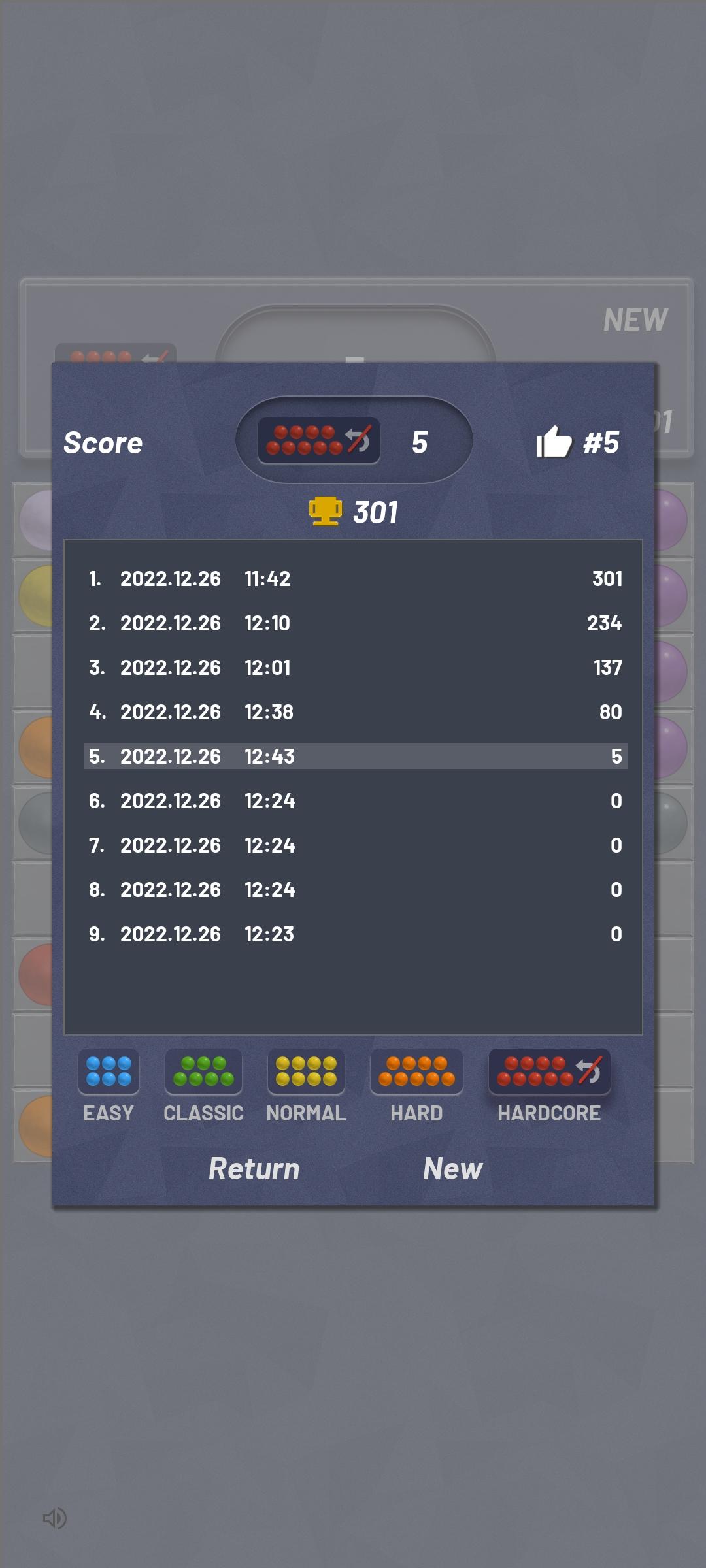
Task: Click the NEW label at the top right
Action: tap(635, 319)
